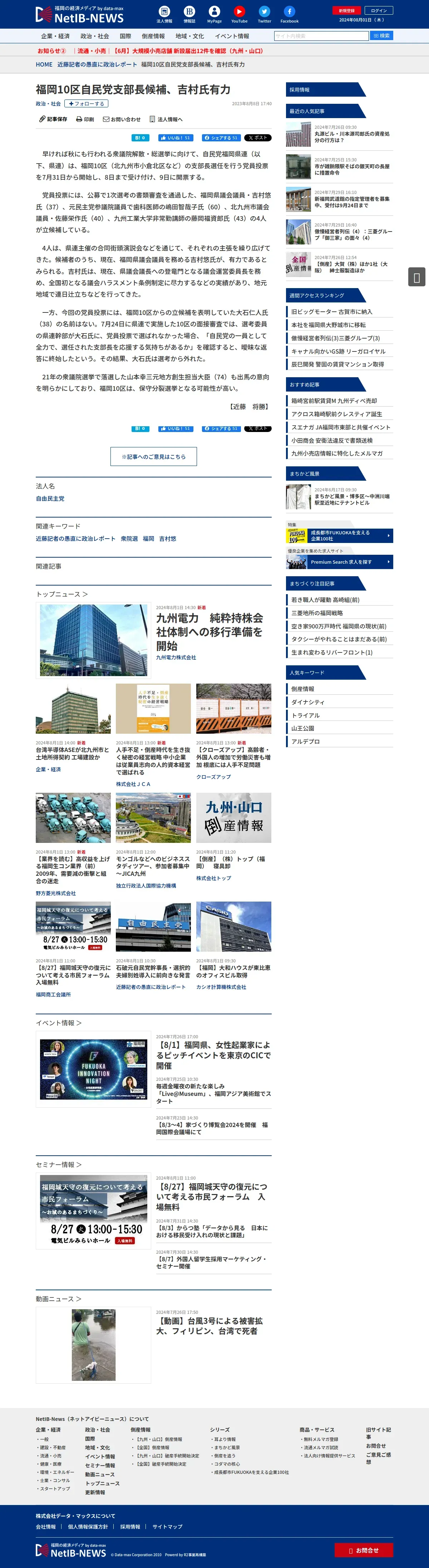Tap the 検索 search button
The width and height of the screenshot is (429, 1568).
(381, 36)
